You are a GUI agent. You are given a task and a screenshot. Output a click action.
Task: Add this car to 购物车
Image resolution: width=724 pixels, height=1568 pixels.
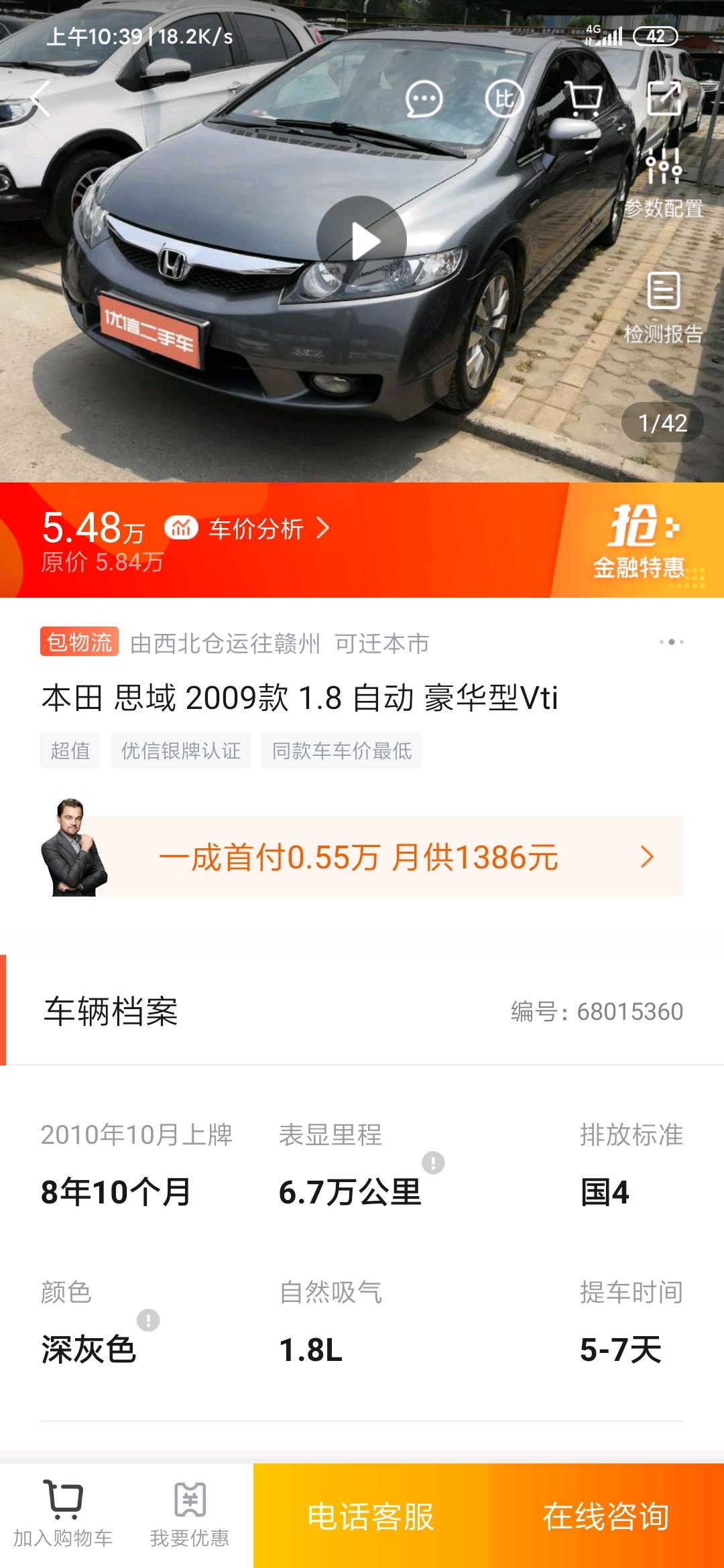tap(63, 1514)
